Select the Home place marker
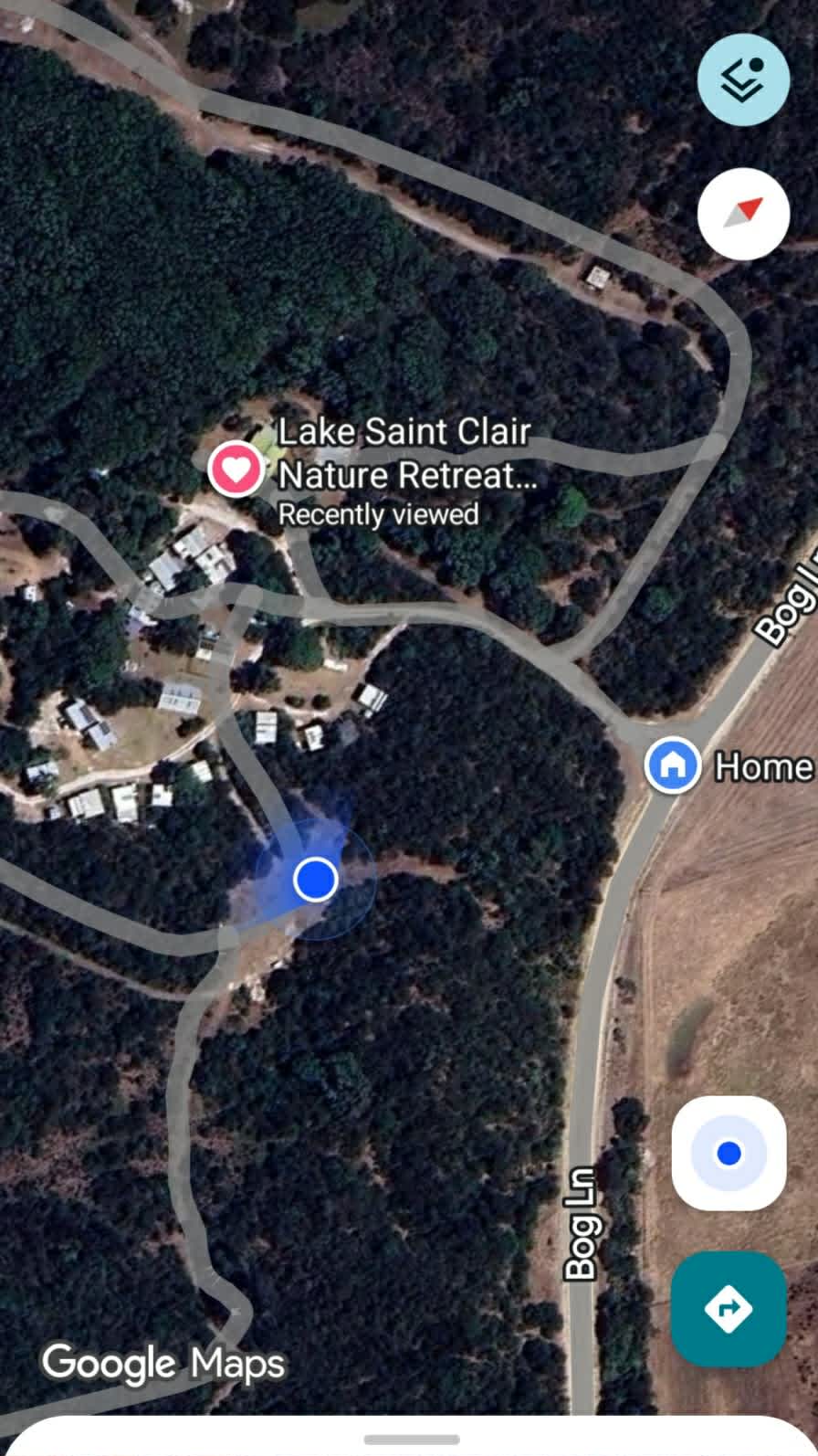The height and width of the screenshot is (1456, 818). pos(673,765)
